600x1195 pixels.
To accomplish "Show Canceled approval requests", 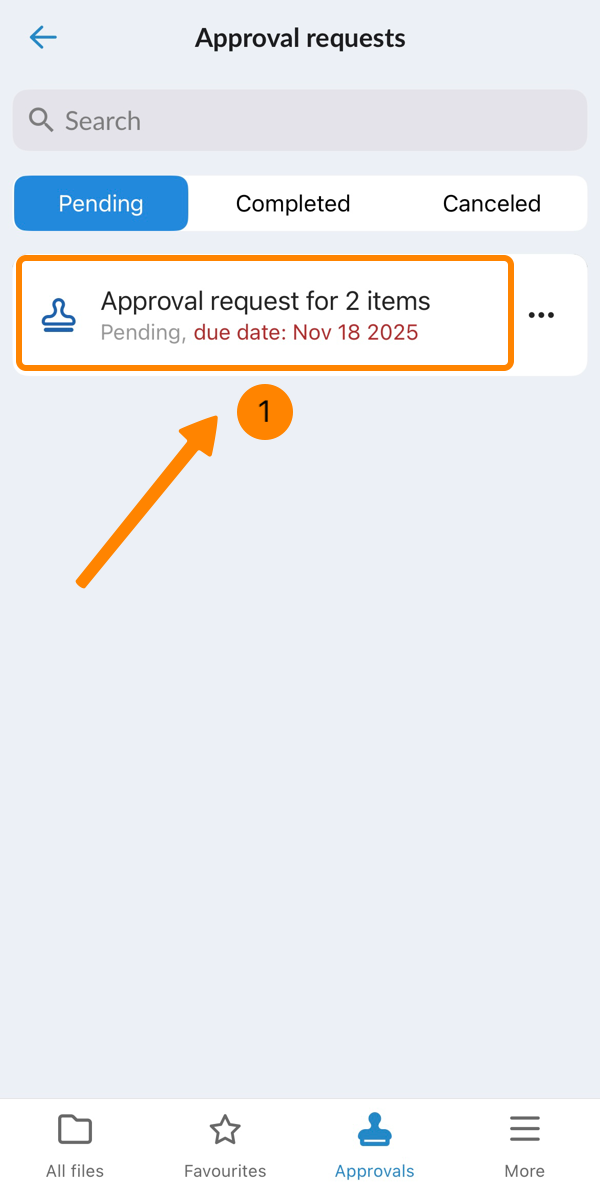I will click(x=491, y=204).
